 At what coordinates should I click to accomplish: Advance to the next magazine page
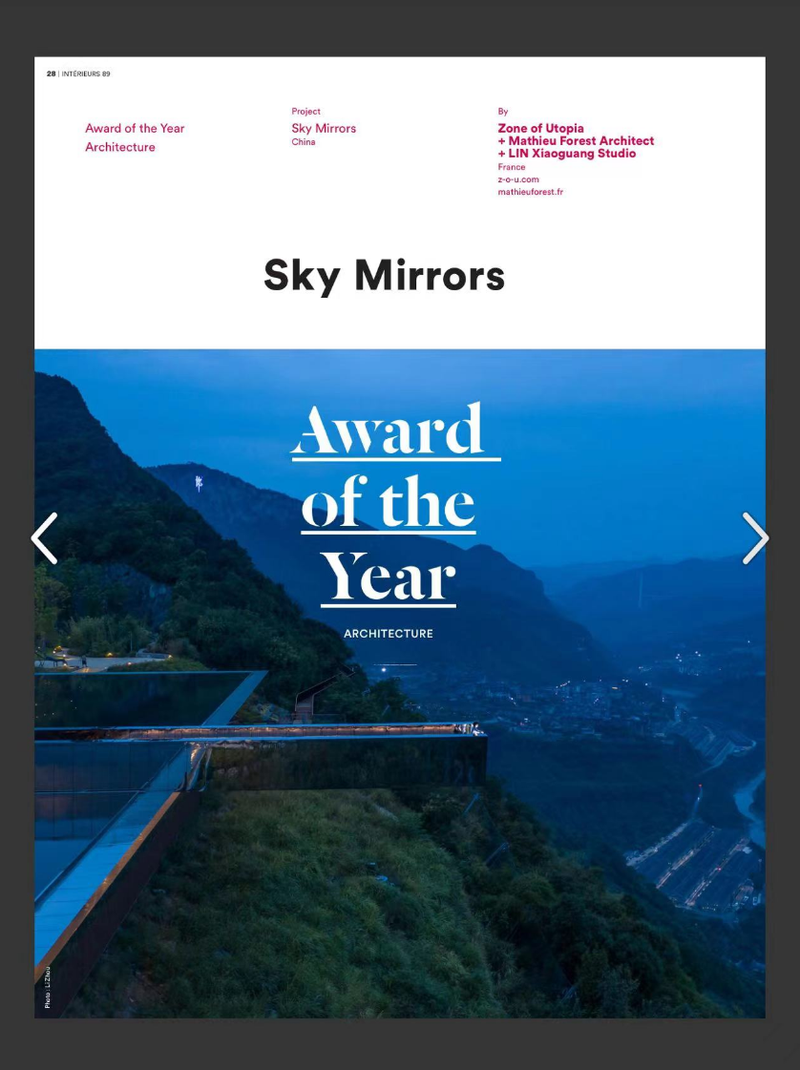(755, 538)
